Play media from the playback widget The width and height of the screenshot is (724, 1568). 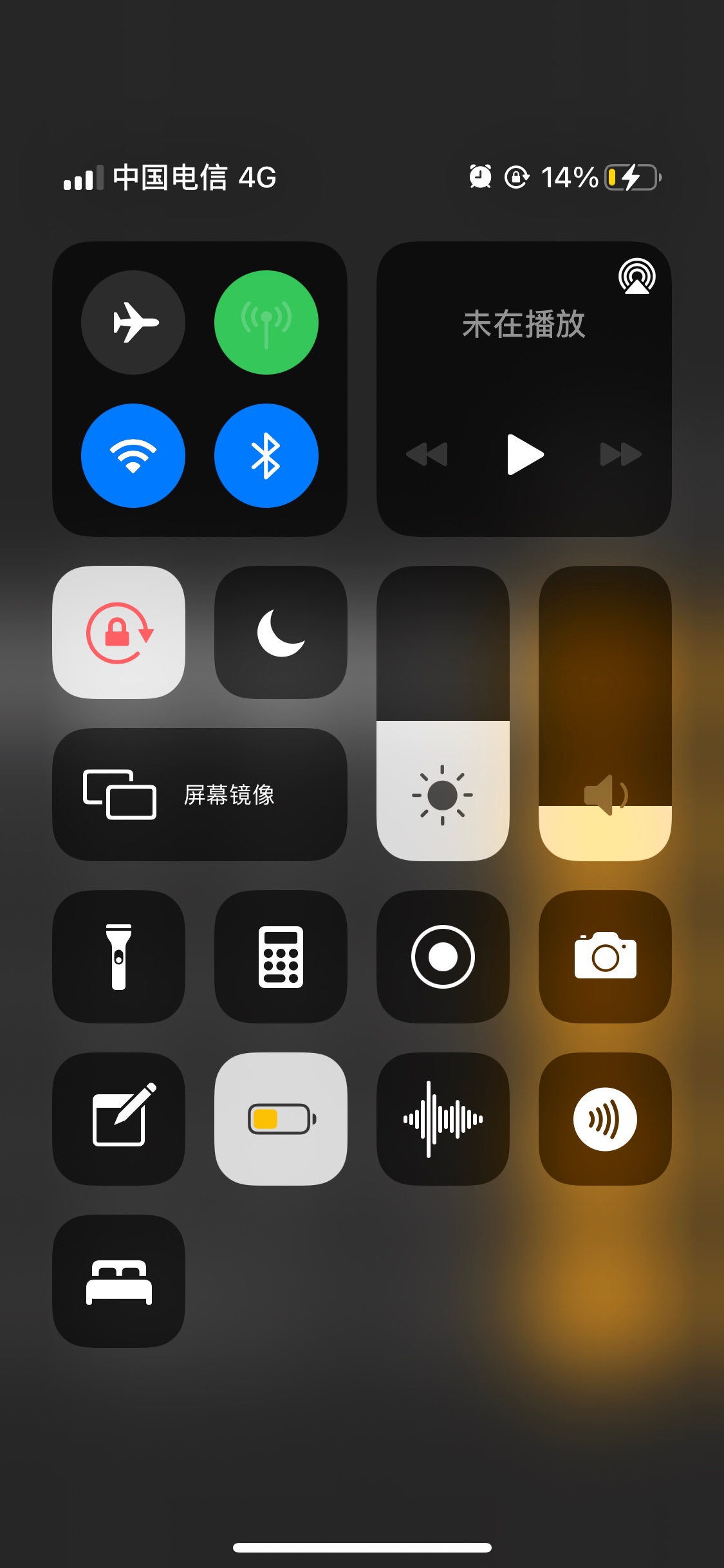click(524, 454)
